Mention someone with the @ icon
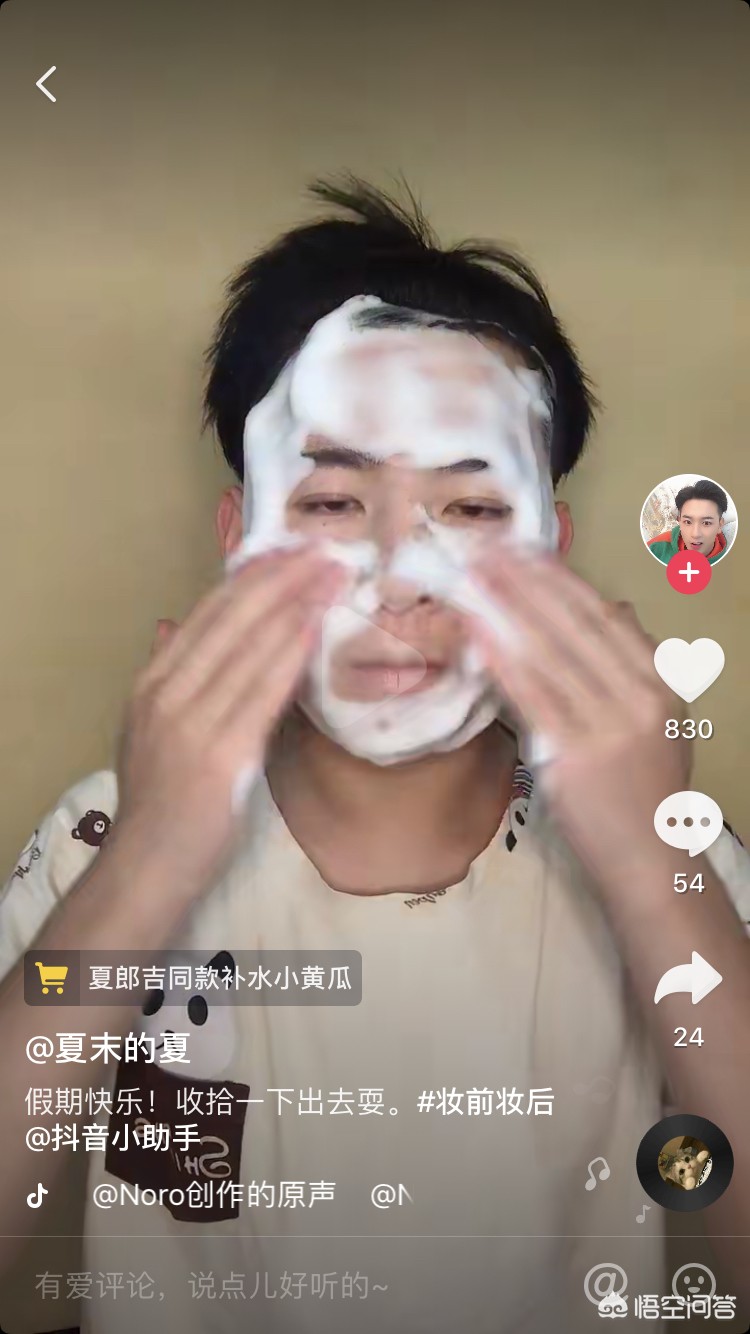Viewport: 750px width, 1334px height. pos(606,1283)
